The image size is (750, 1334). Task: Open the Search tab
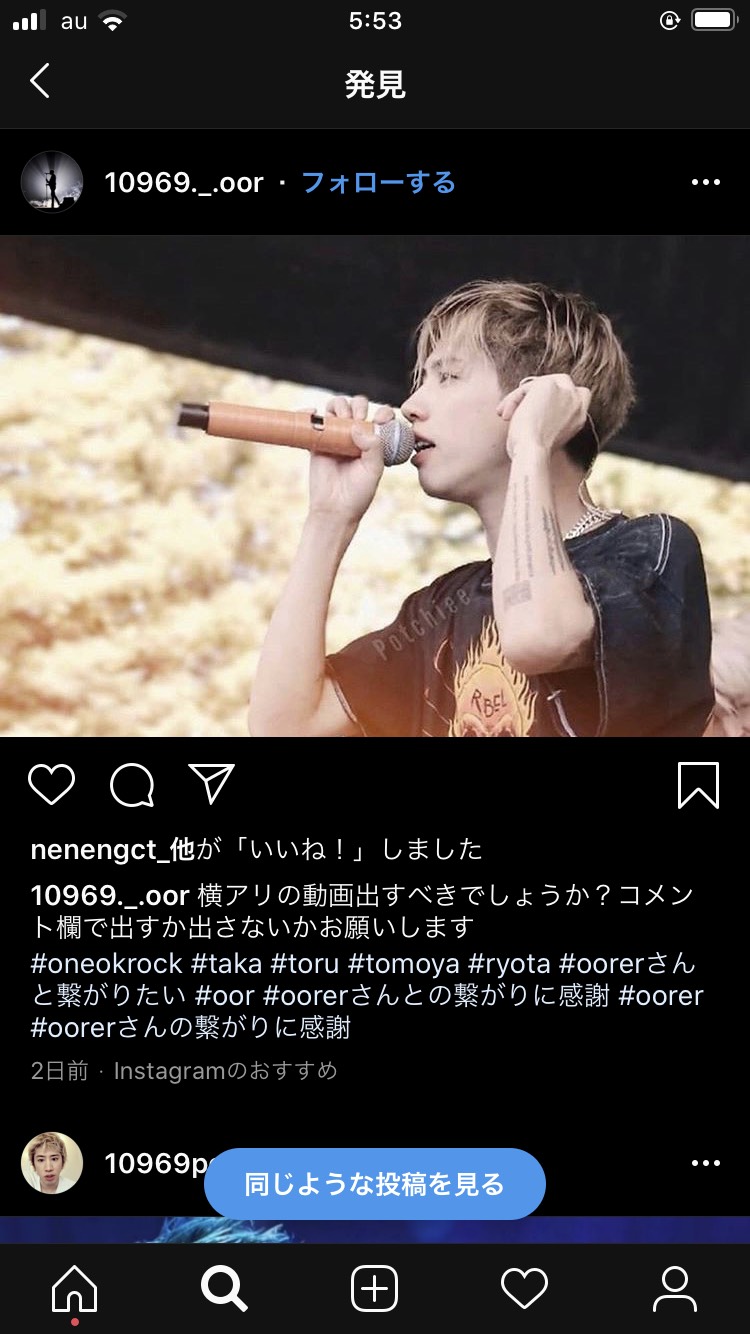click(x=224, y=1289)
